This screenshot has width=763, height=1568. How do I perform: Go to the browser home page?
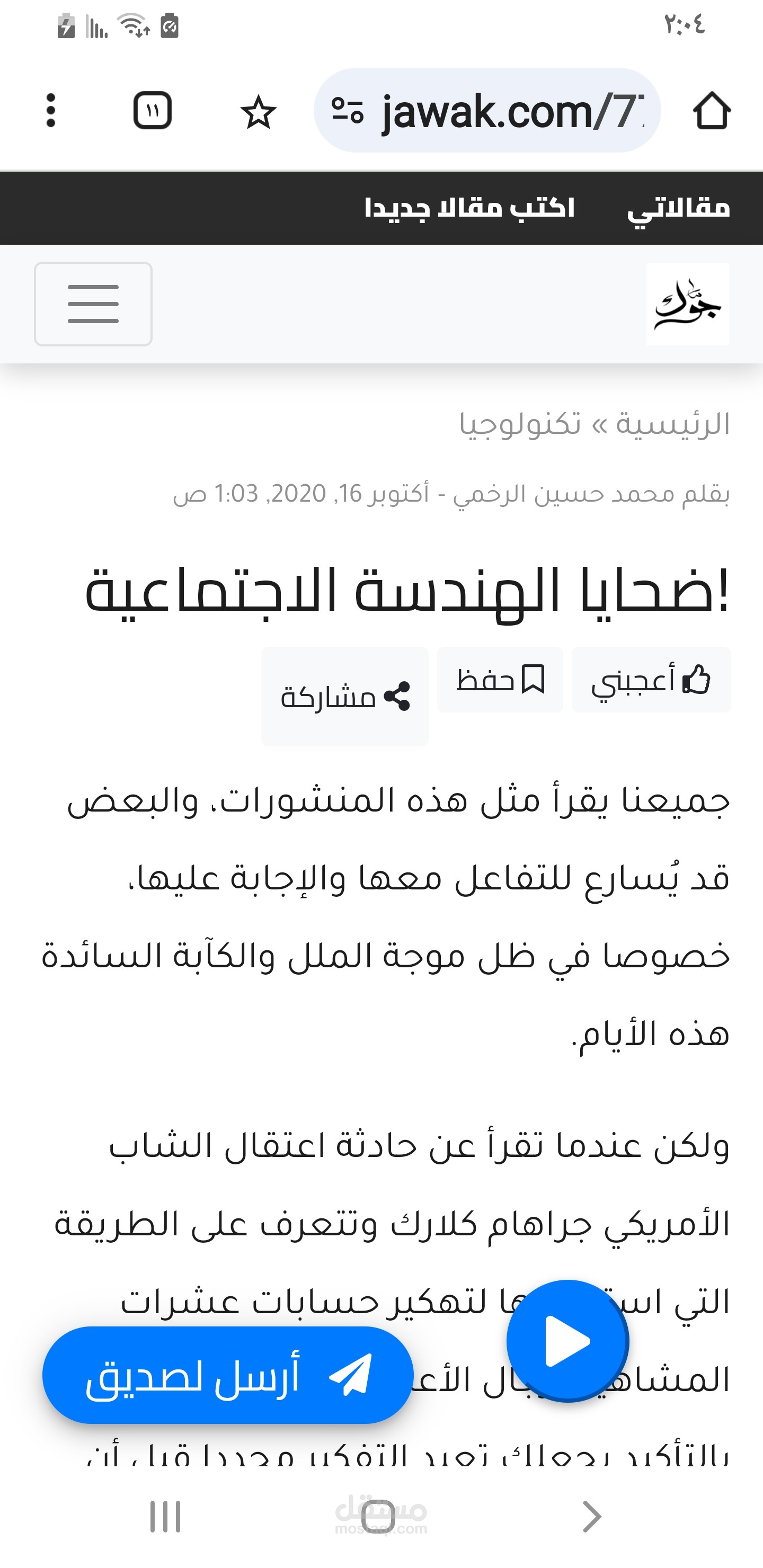click(x=711, y=110)
